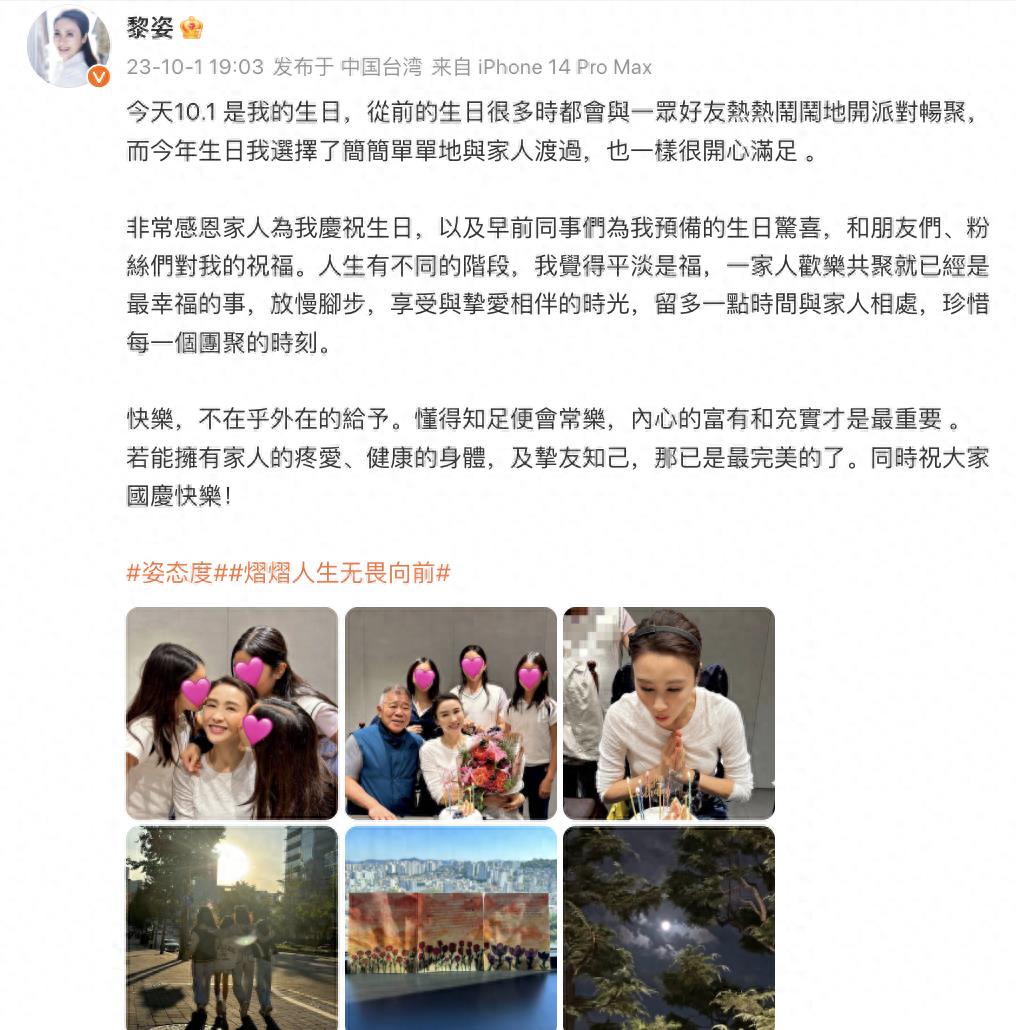Image resolution: width=1016 pixels, height=1030 pixels.
Task: Open the moon through trees photo
Action: pos(668,928)
